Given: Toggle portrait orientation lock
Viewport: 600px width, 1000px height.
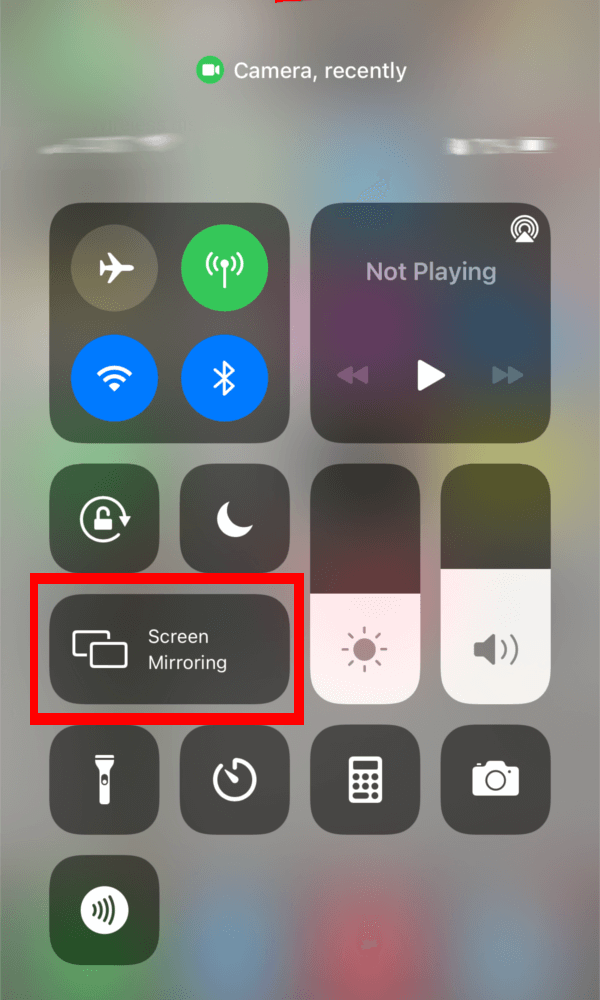Looking at the screenshot, I should tap(104, 518).
